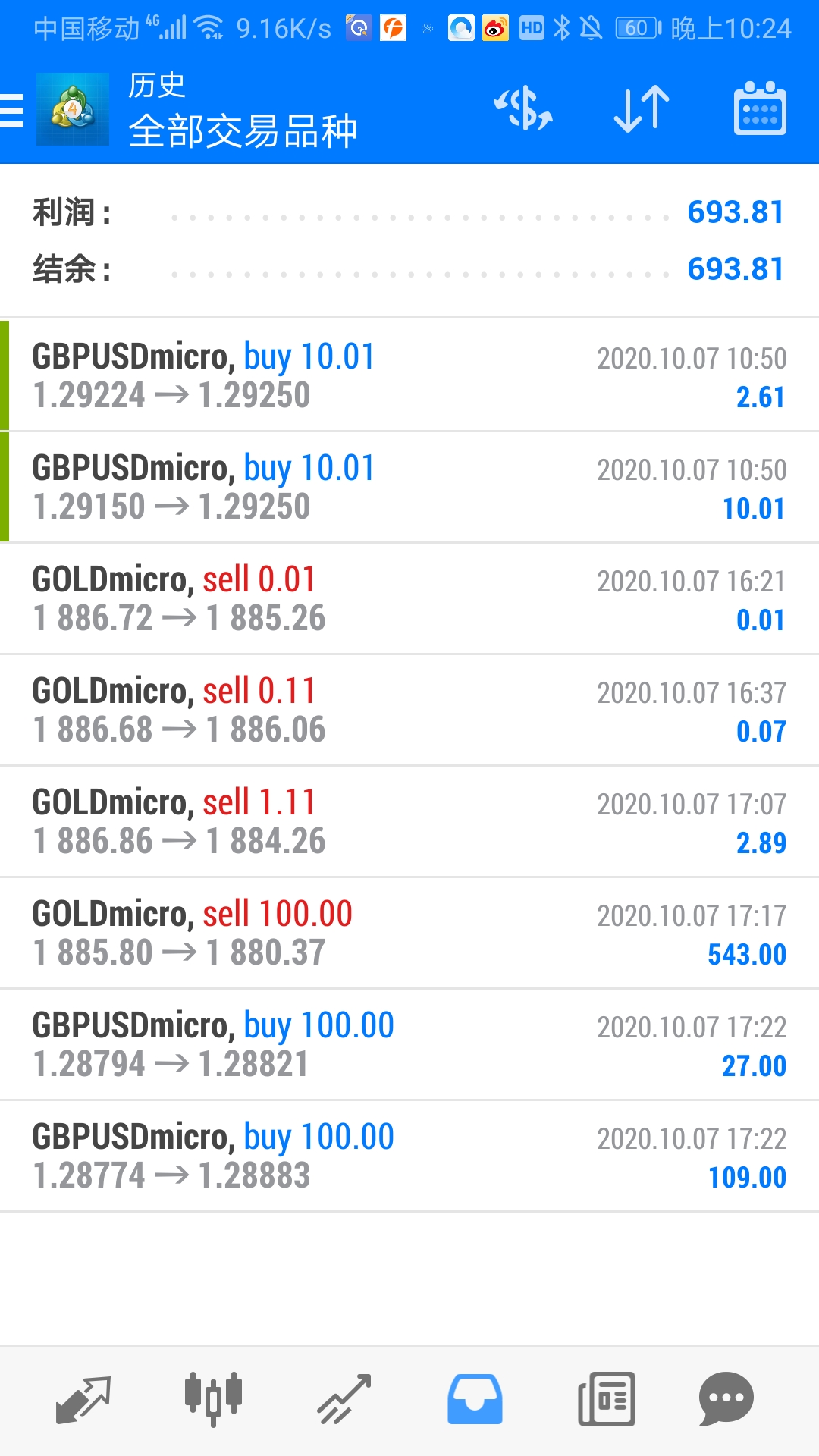Open the sort order arrows
The height and width of the screenshot is (1456, 819).
(x=642, y=108)
